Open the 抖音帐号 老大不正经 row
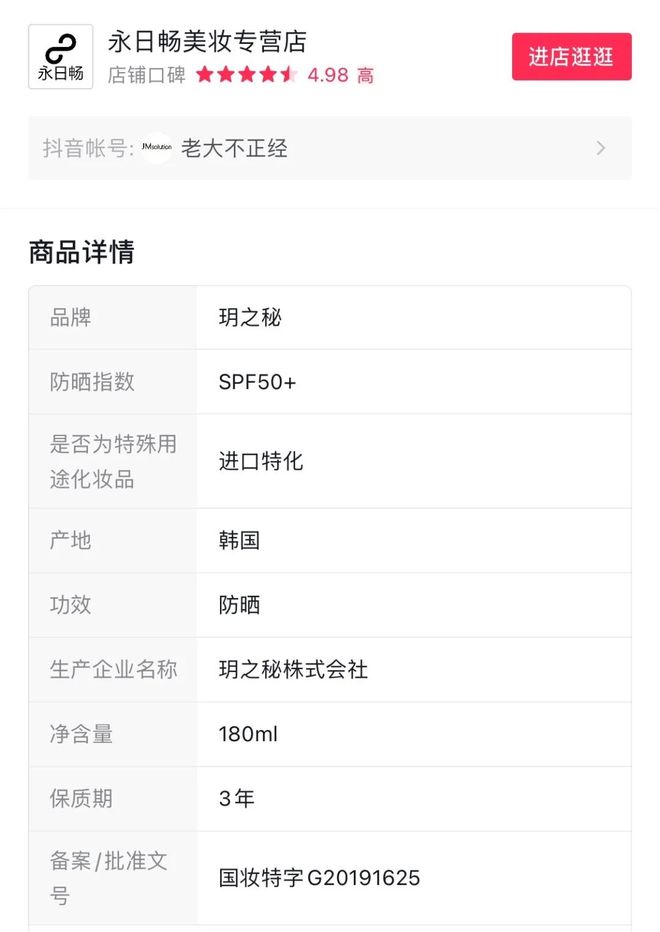Image resolution: width=660 pixels, height=932 pixels. [x=329, y=149]
